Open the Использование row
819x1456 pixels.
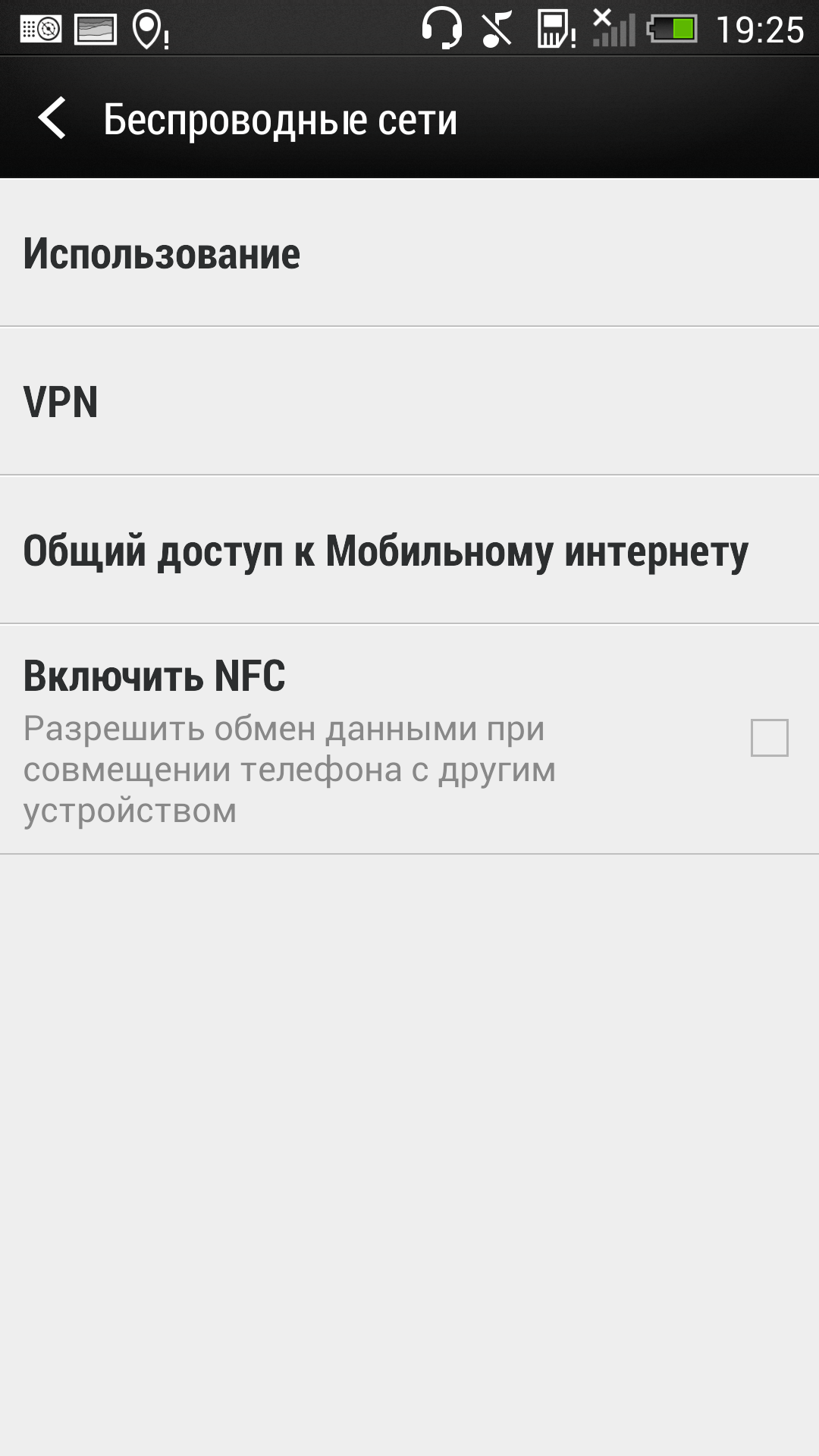click(x=409, y=253)
